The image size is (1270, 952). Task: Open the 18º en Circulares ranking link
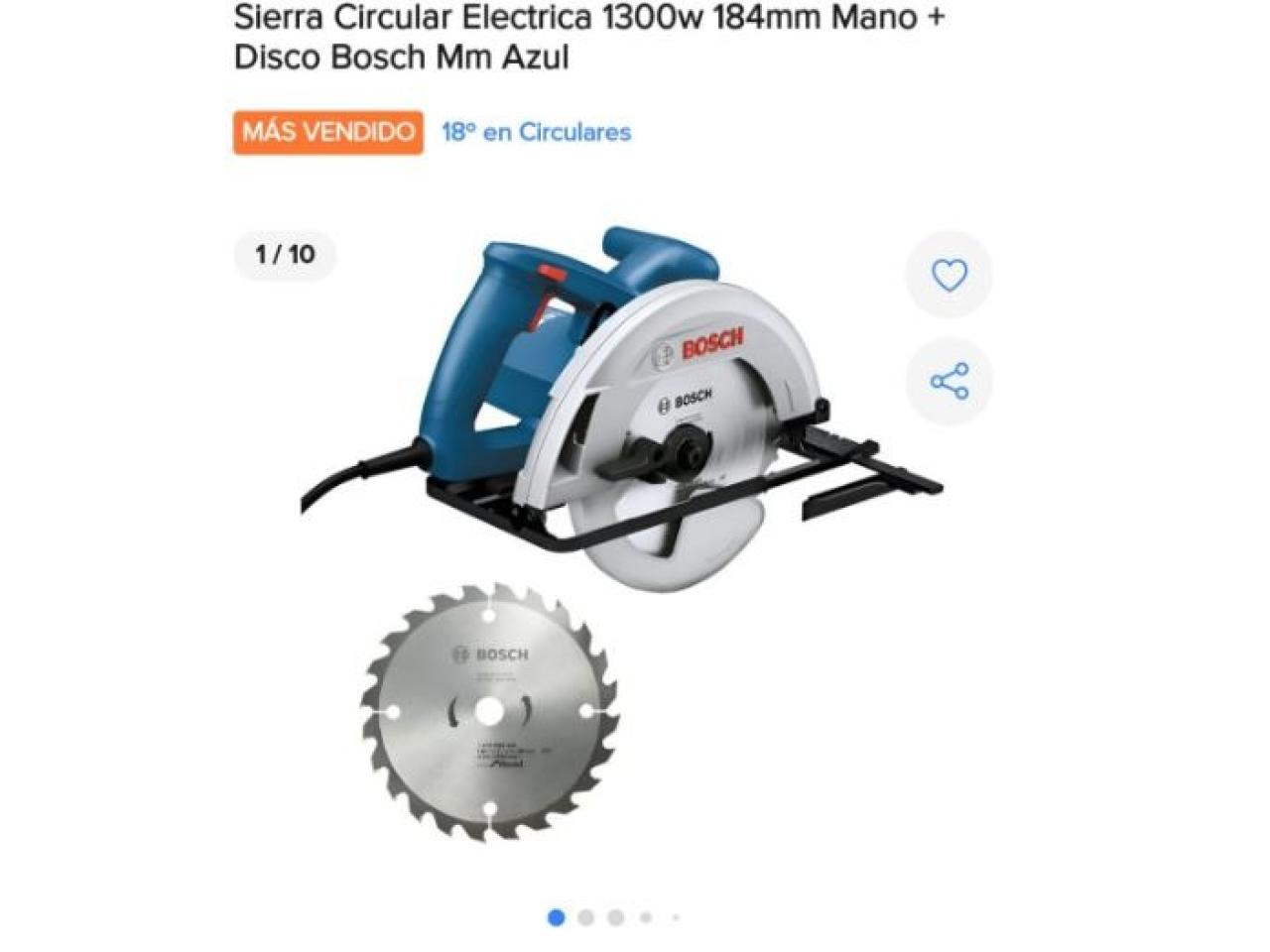pos(536,132)
